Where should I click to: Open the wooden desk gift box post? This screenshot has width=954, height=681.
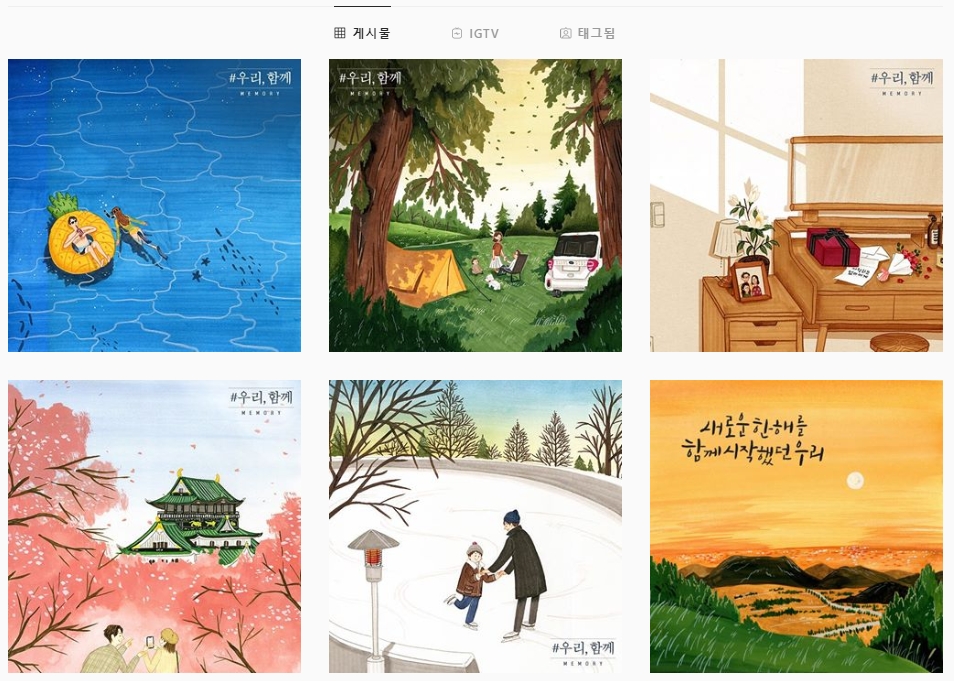pos(796,205)
